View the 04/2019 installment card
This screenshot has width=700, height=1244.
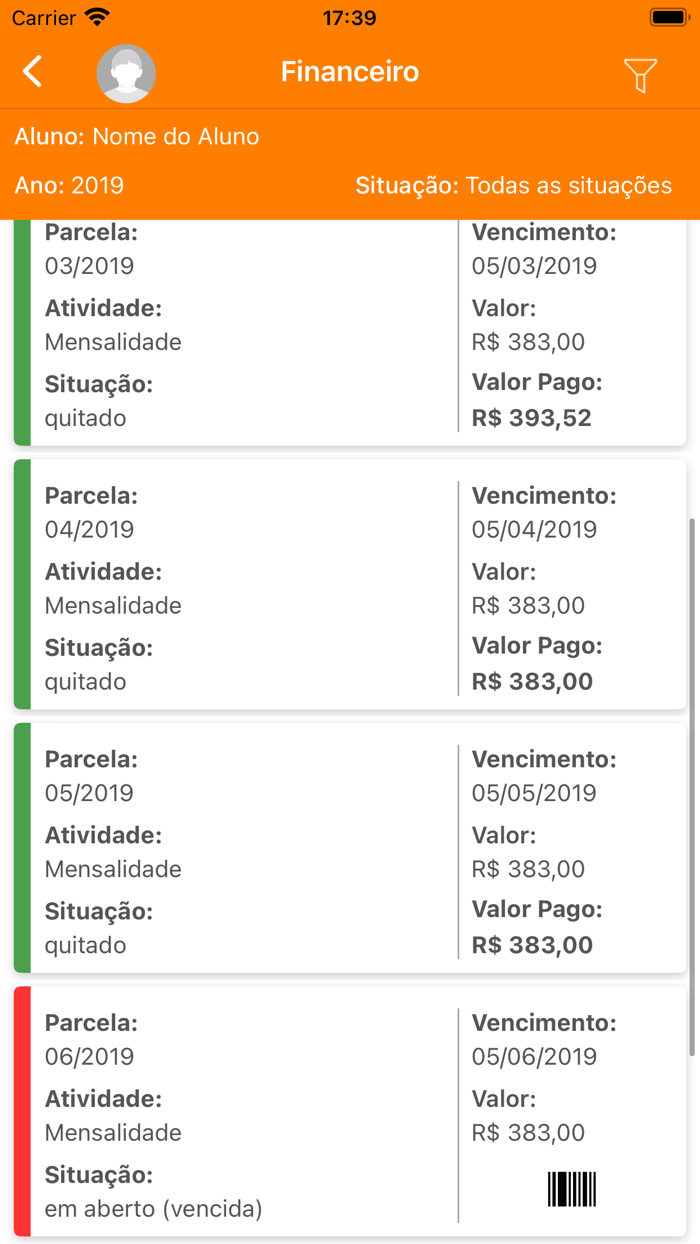point(240,585)
